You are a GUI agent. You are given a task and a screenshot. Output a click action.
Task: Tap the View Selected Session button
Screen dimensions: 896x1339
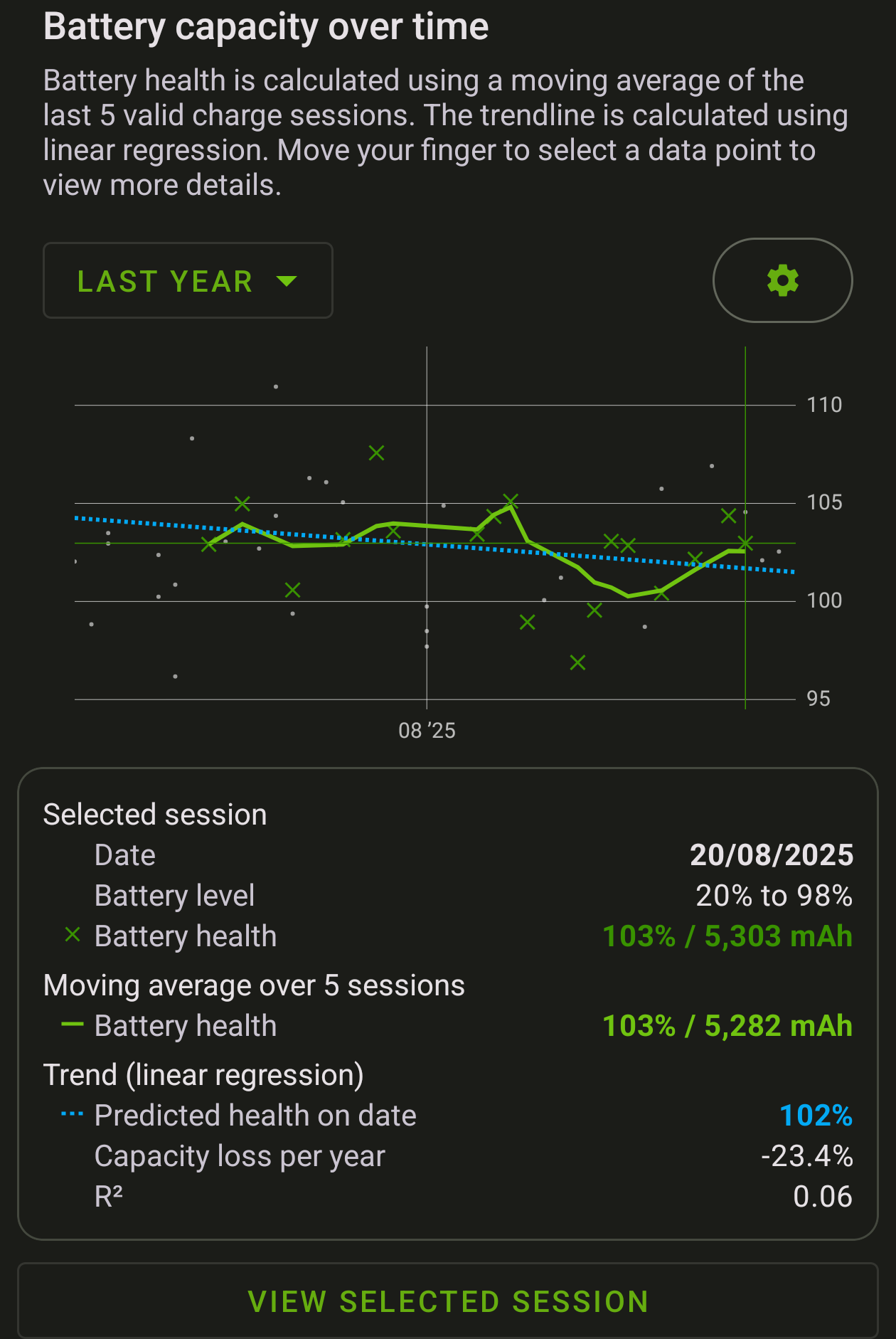tap(448, 1301)
